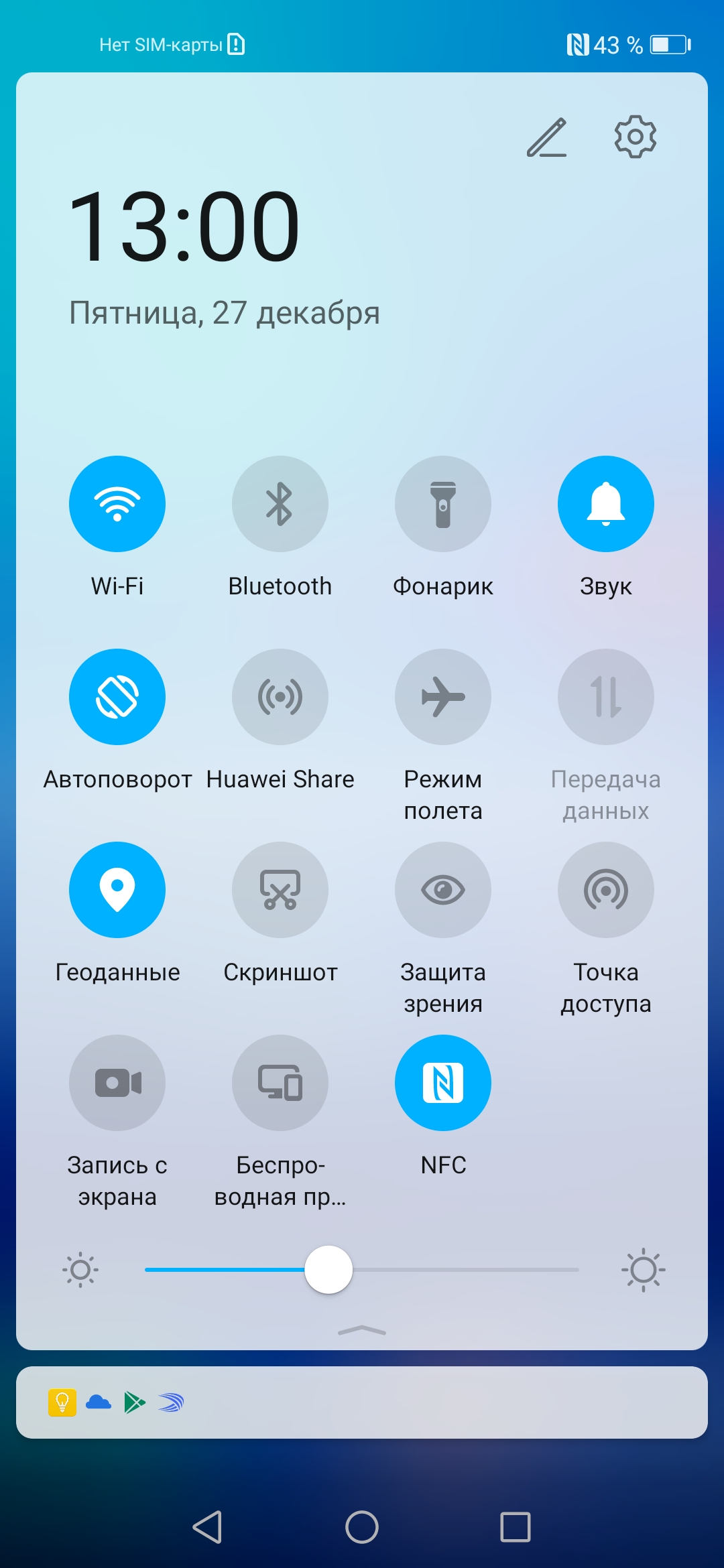Turn off Геоданные location
The height and width of the screenshot is (1568, 724).
coord(117,890)
